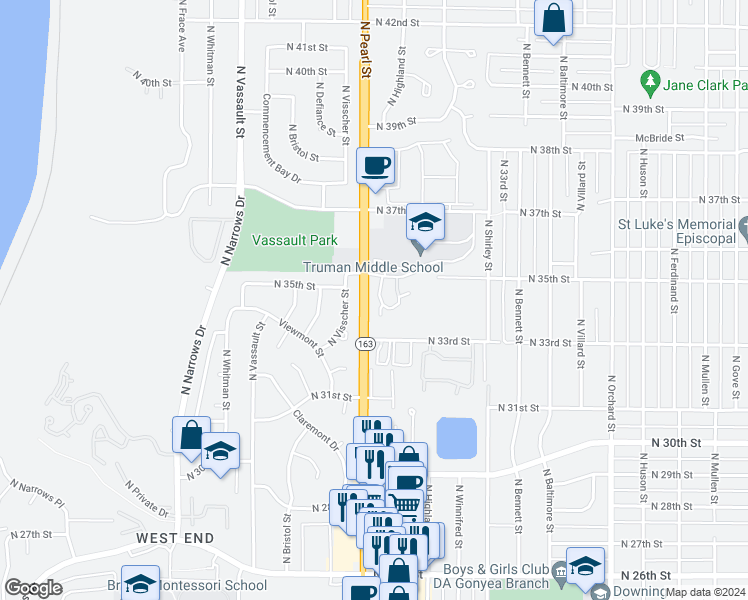This screenshot has height=600, width=748.
Task: Tap the St Luke's Memorial Episcopal pin
Action: (743, 232)
